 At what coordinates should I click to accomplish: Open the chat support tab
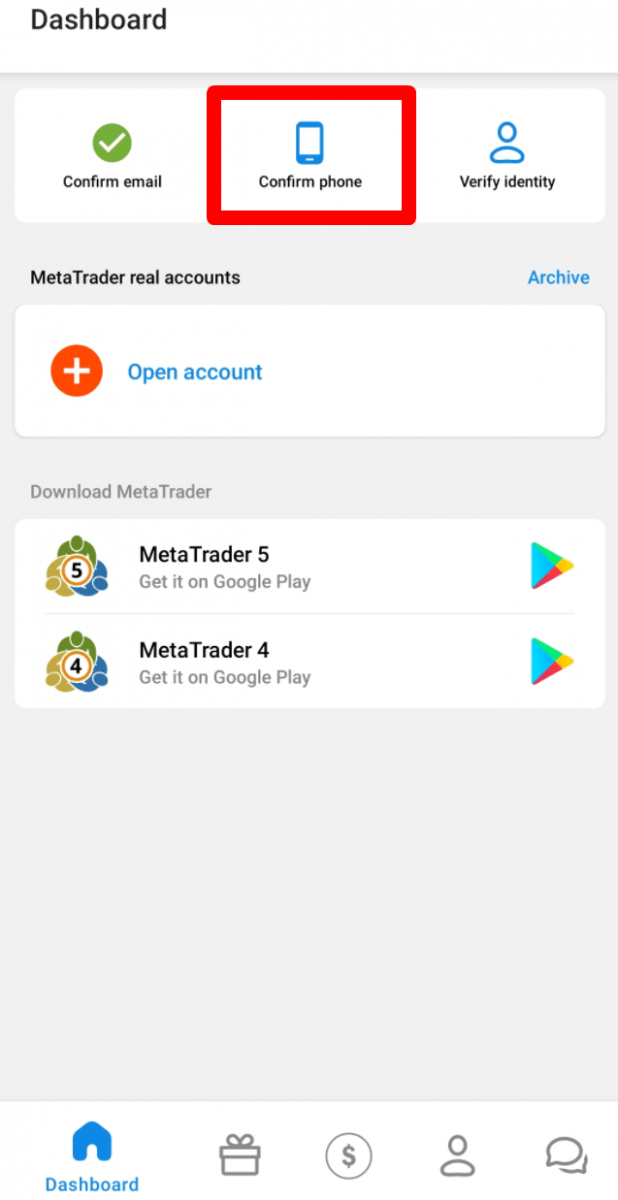pyautogui.click(x=566, y=1156)
